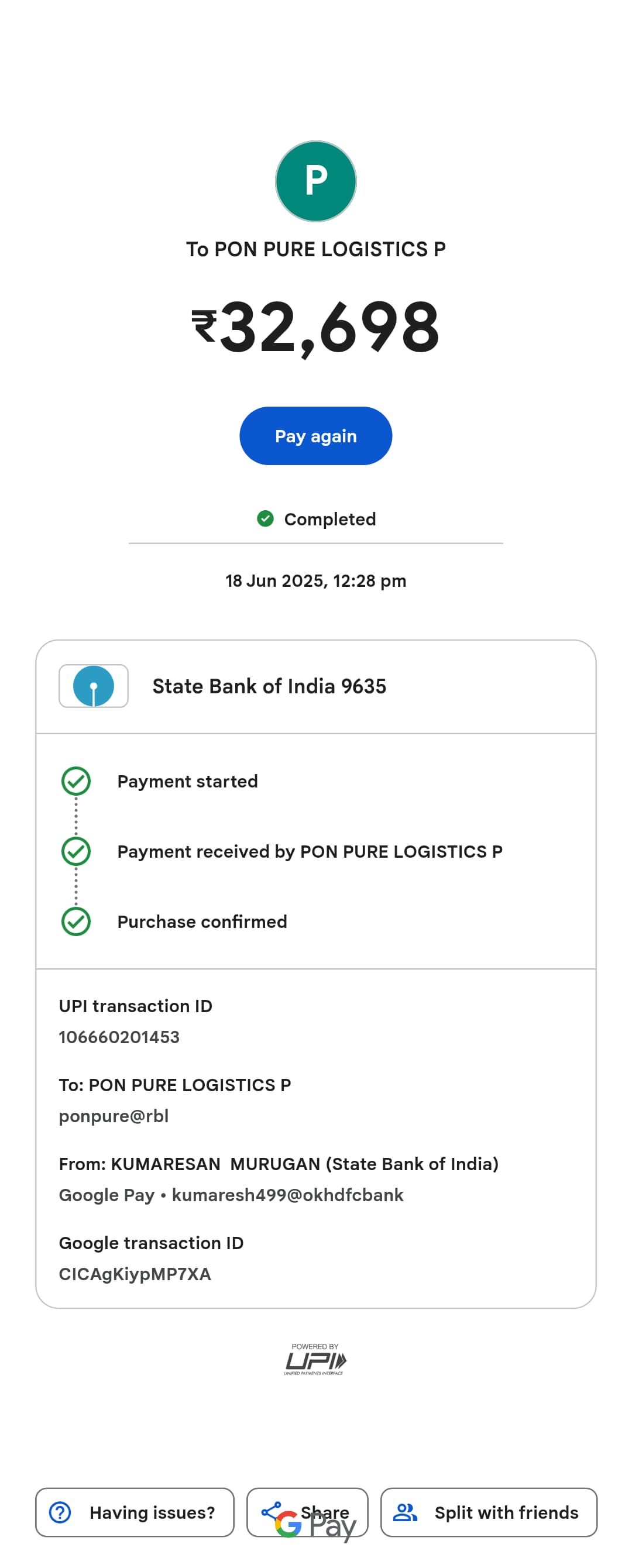The width and height of the screenshot is (632, 1568).
Task: Open PON PURE LOGISTICS P profile avatar
Action: pos(315,181)
